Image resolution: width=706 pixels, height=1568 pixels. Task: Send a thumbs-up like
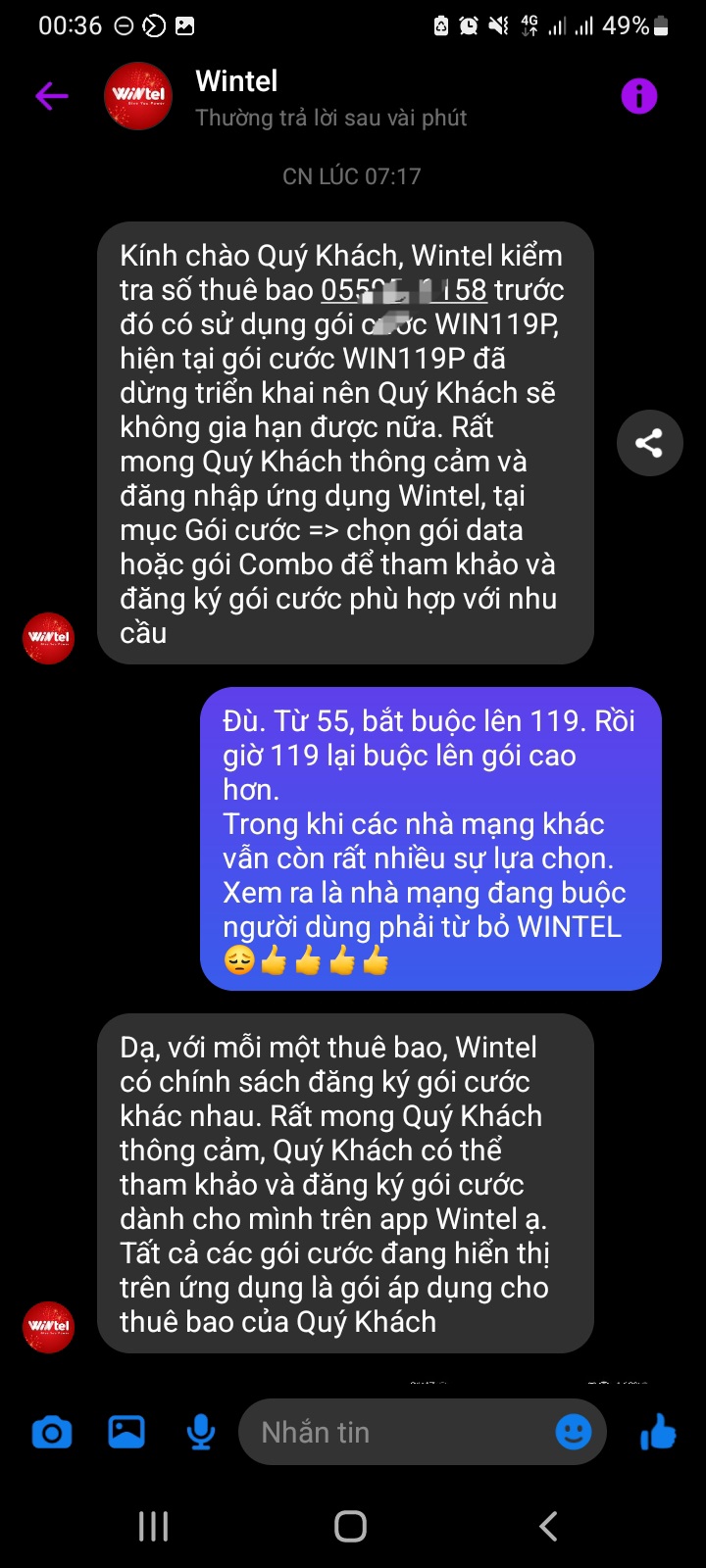(x=658, y=1433)
